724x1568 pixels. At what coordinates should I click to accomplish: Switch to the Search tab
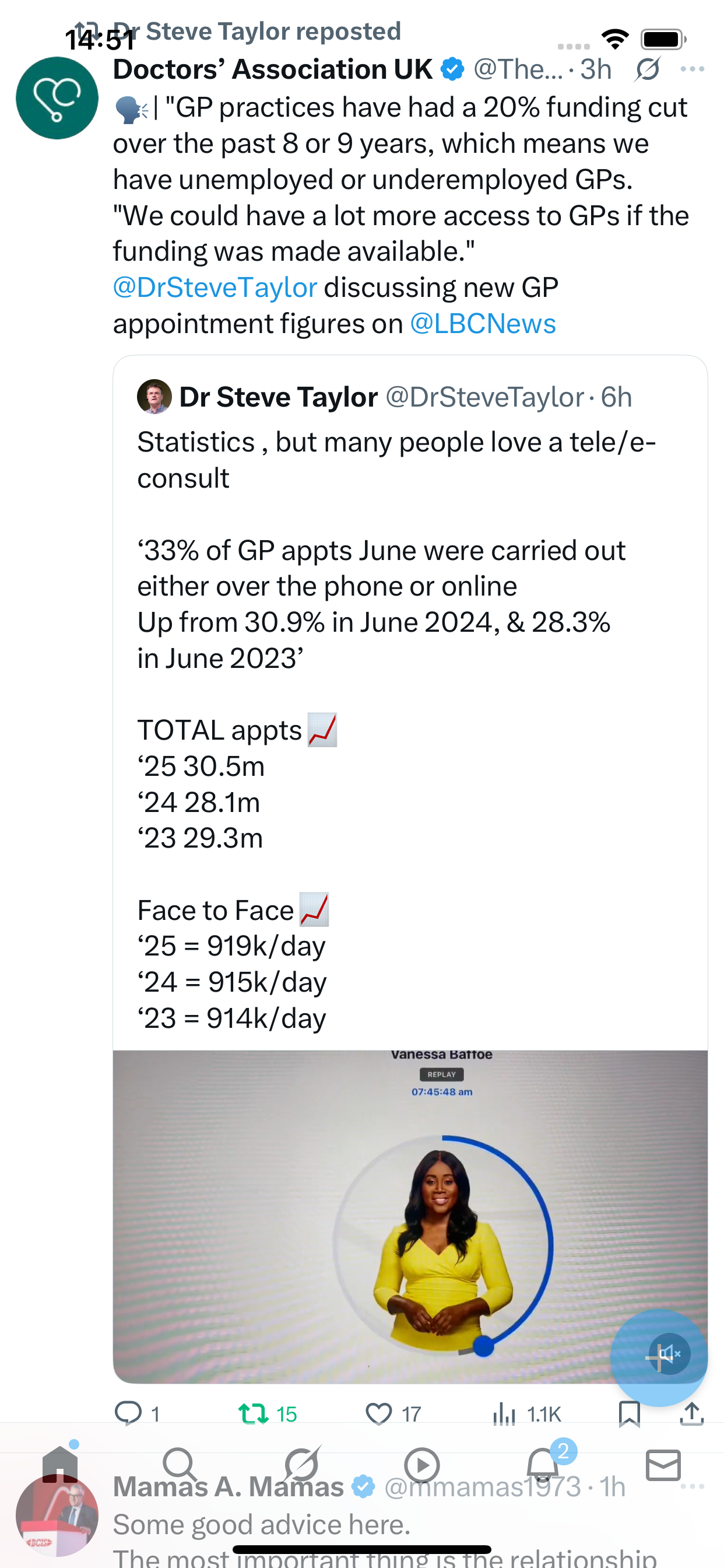coord(180,1465)
